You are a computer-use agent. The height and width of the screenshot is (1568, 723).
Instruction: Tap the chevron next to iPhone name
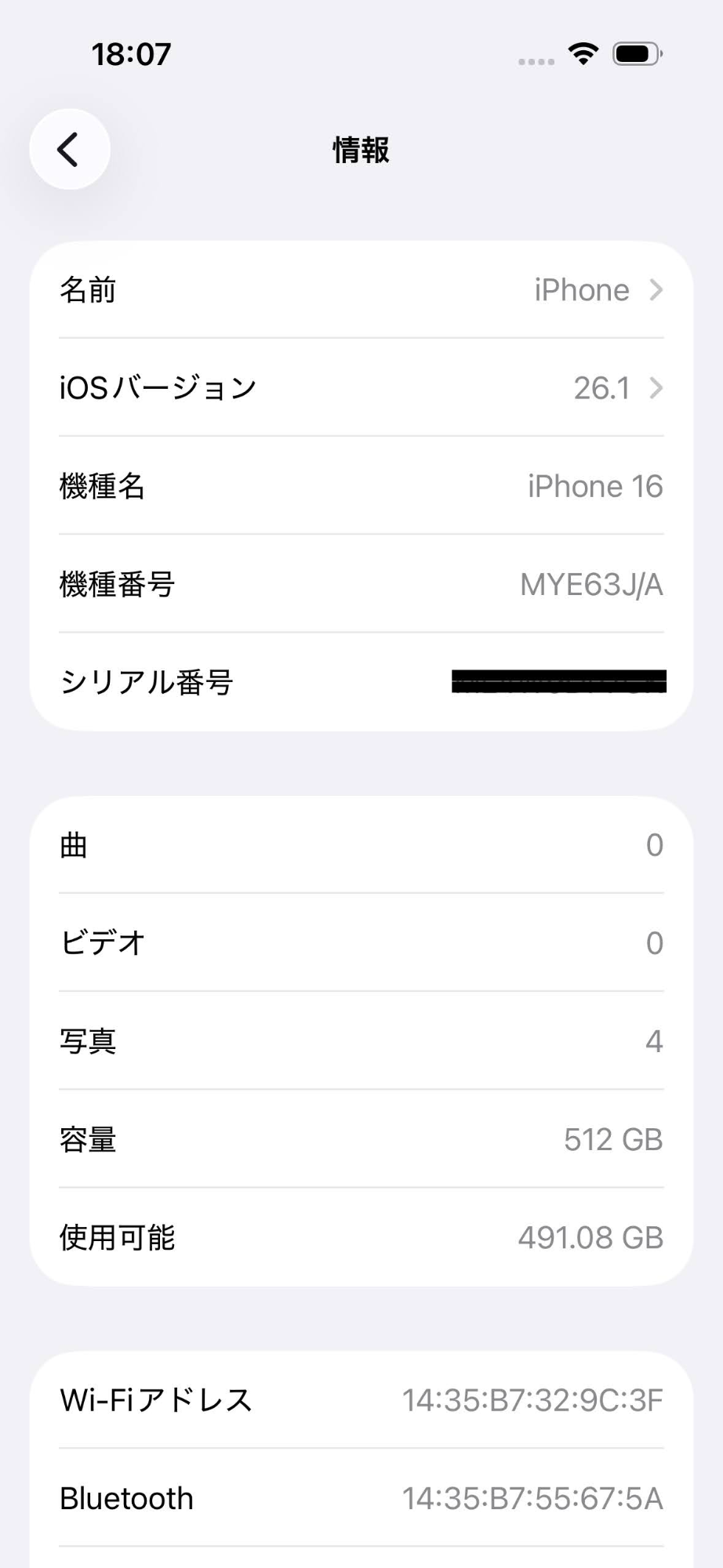[656, 289]
